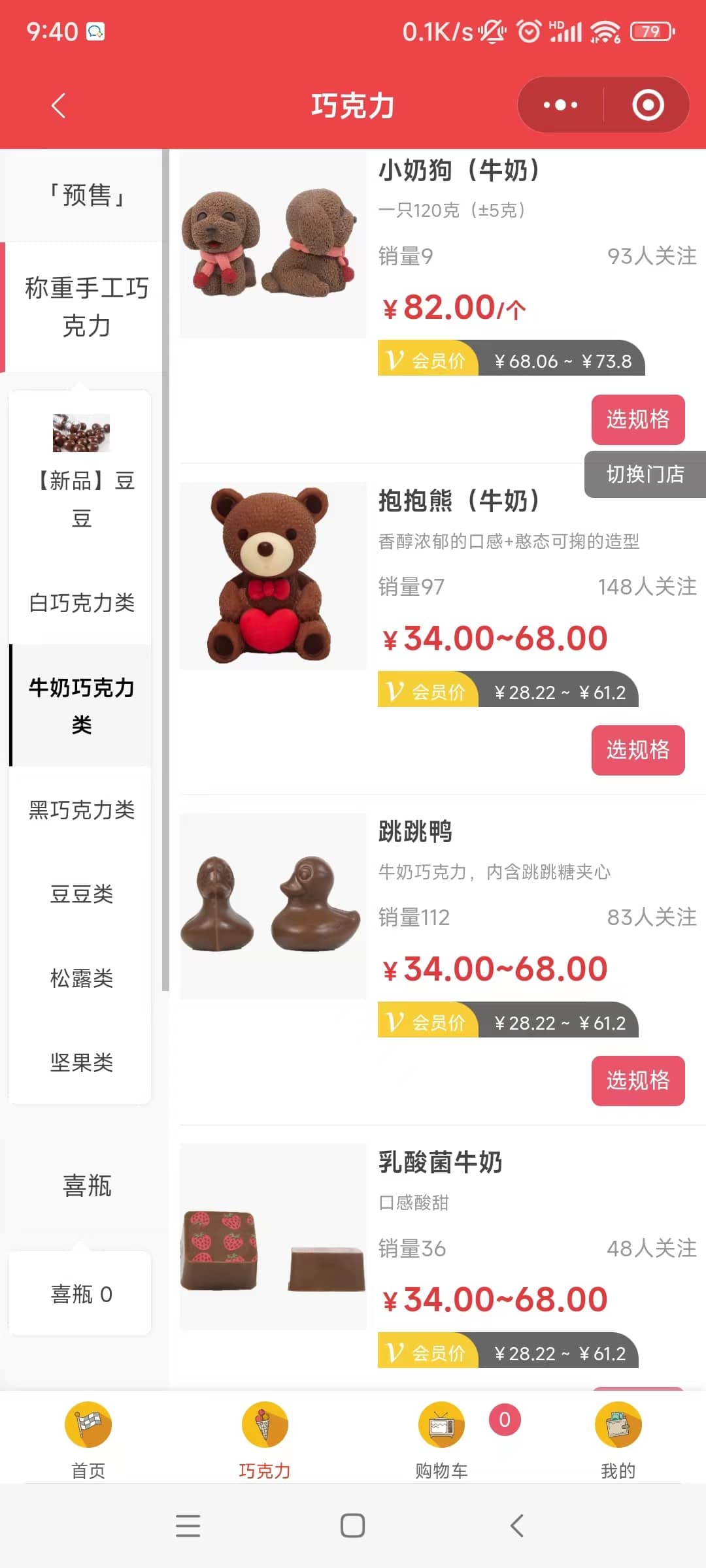Switch to 黑巧克力类 subcategory
This screenshot has height=1568, width=706.
[81, 810]
